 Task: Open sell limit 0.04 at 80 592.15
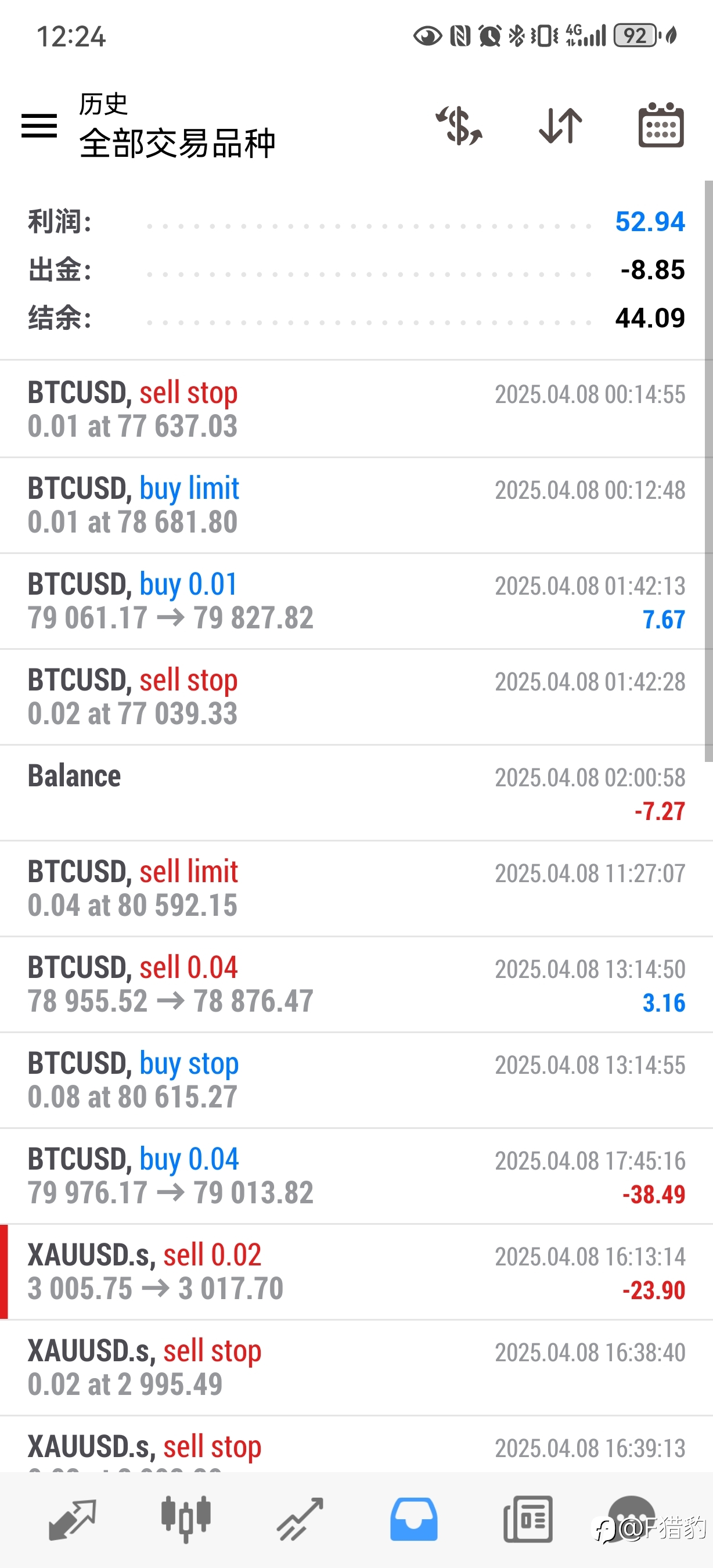[x=356, y=889]
